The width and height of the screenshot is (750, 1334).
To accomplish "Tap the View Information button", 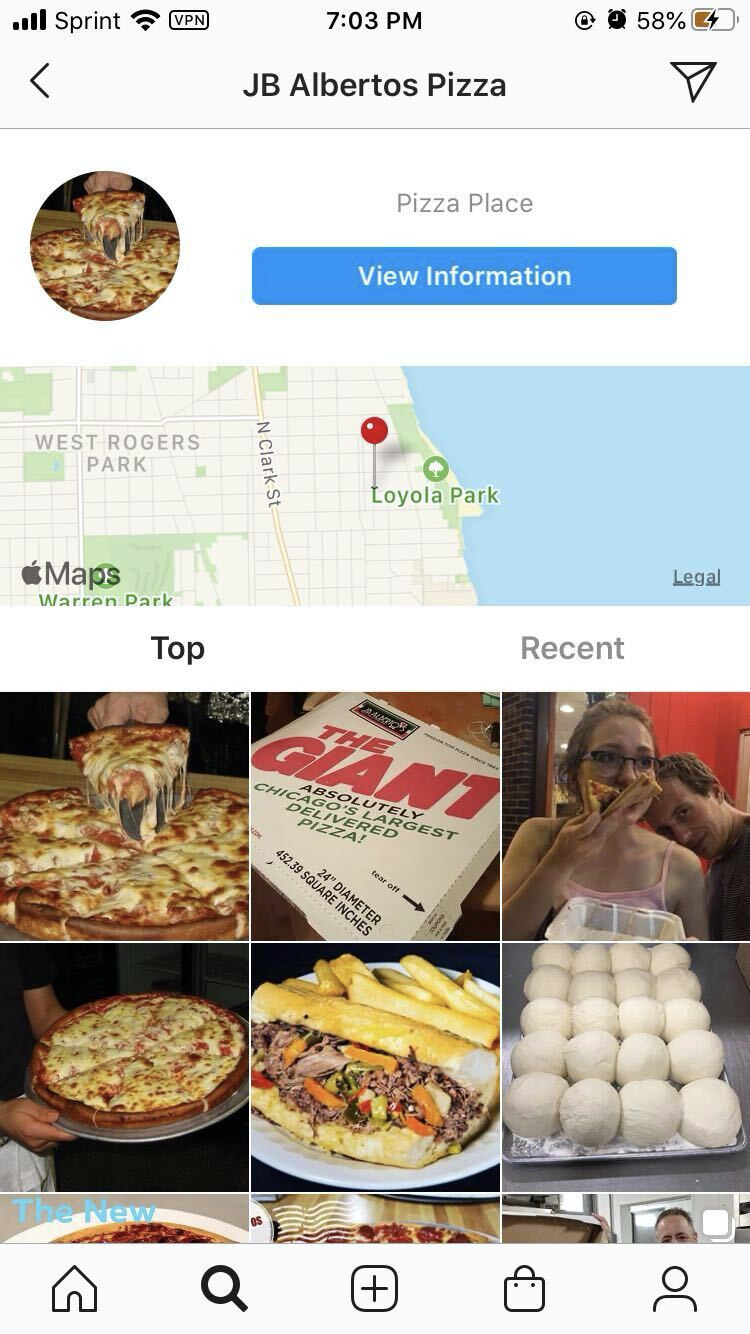I will 464,276.
